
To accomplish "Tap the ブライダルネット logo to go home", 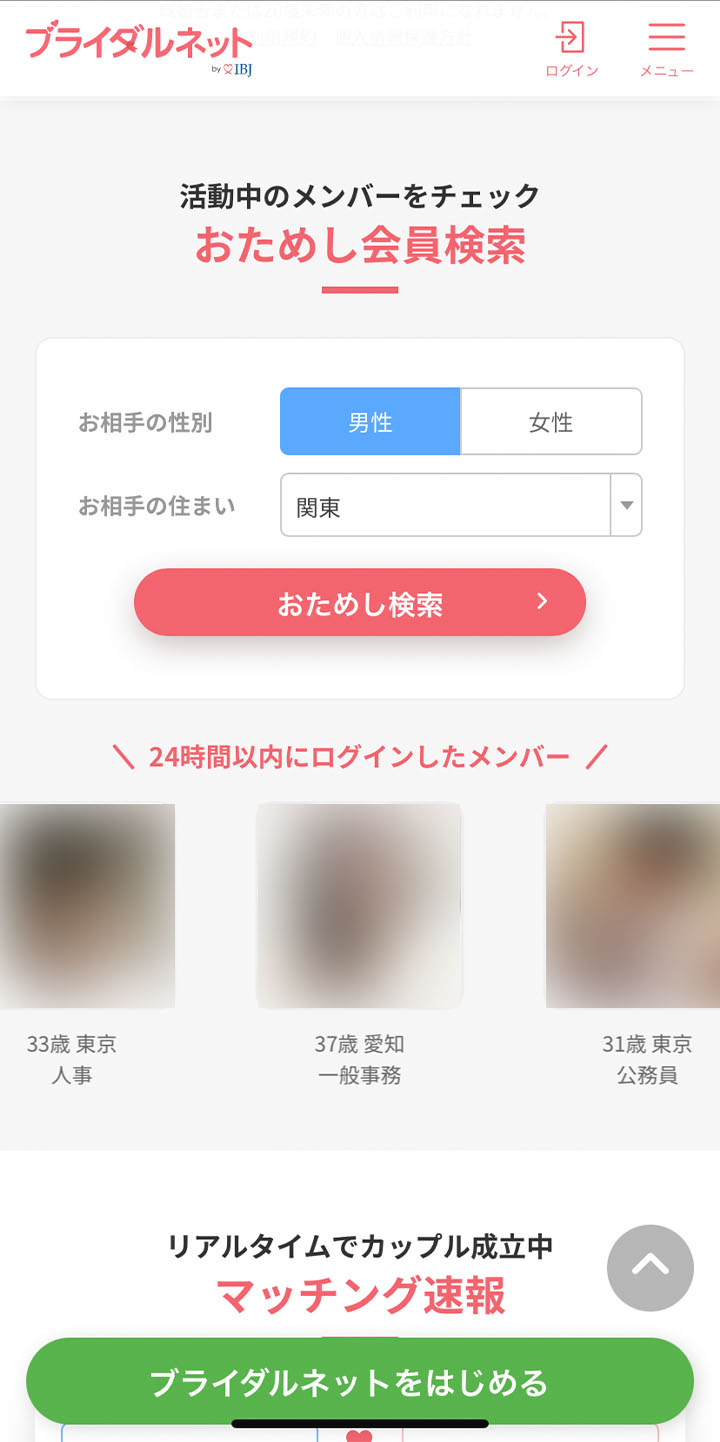I will (x=138, y=46).
